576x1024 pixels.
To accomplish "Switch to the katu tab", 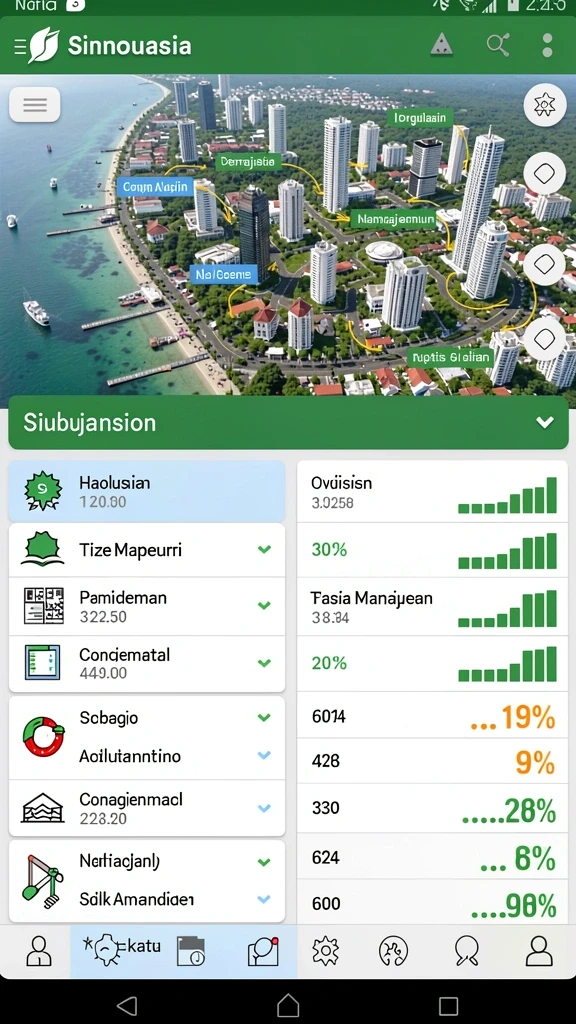I will point(121,950).
